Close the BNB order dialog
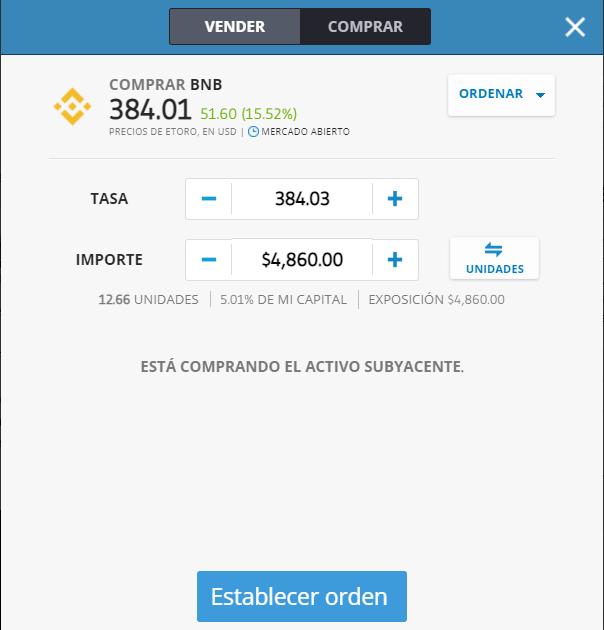Screen dimensions: 604x630 pos(575,27)
